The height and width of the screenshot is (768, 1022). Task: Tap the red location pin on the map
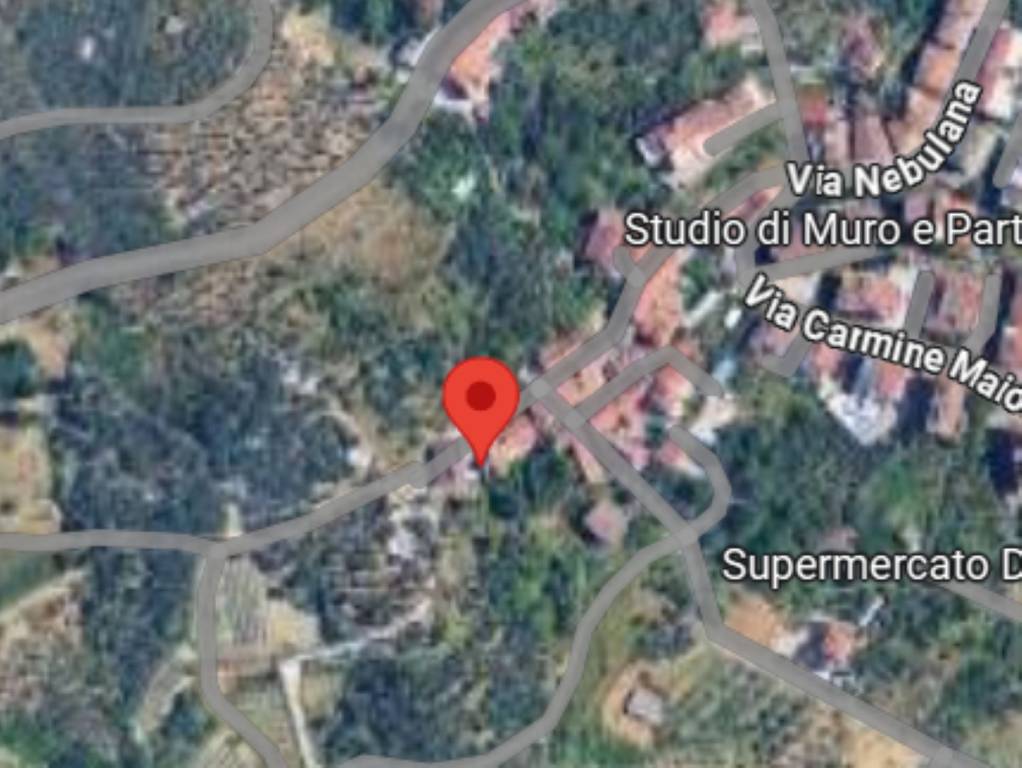481,400
